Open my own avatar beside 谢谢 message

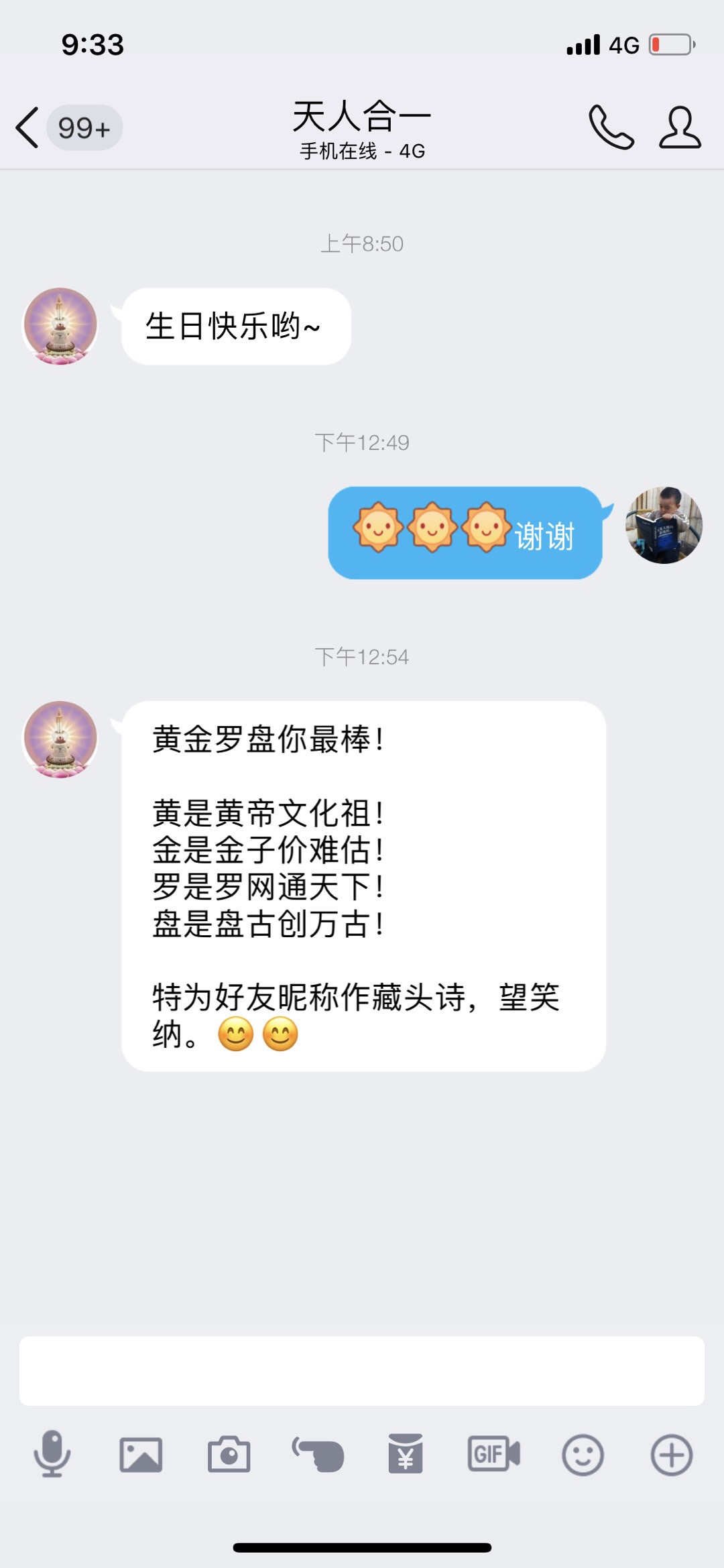(664, 525)
